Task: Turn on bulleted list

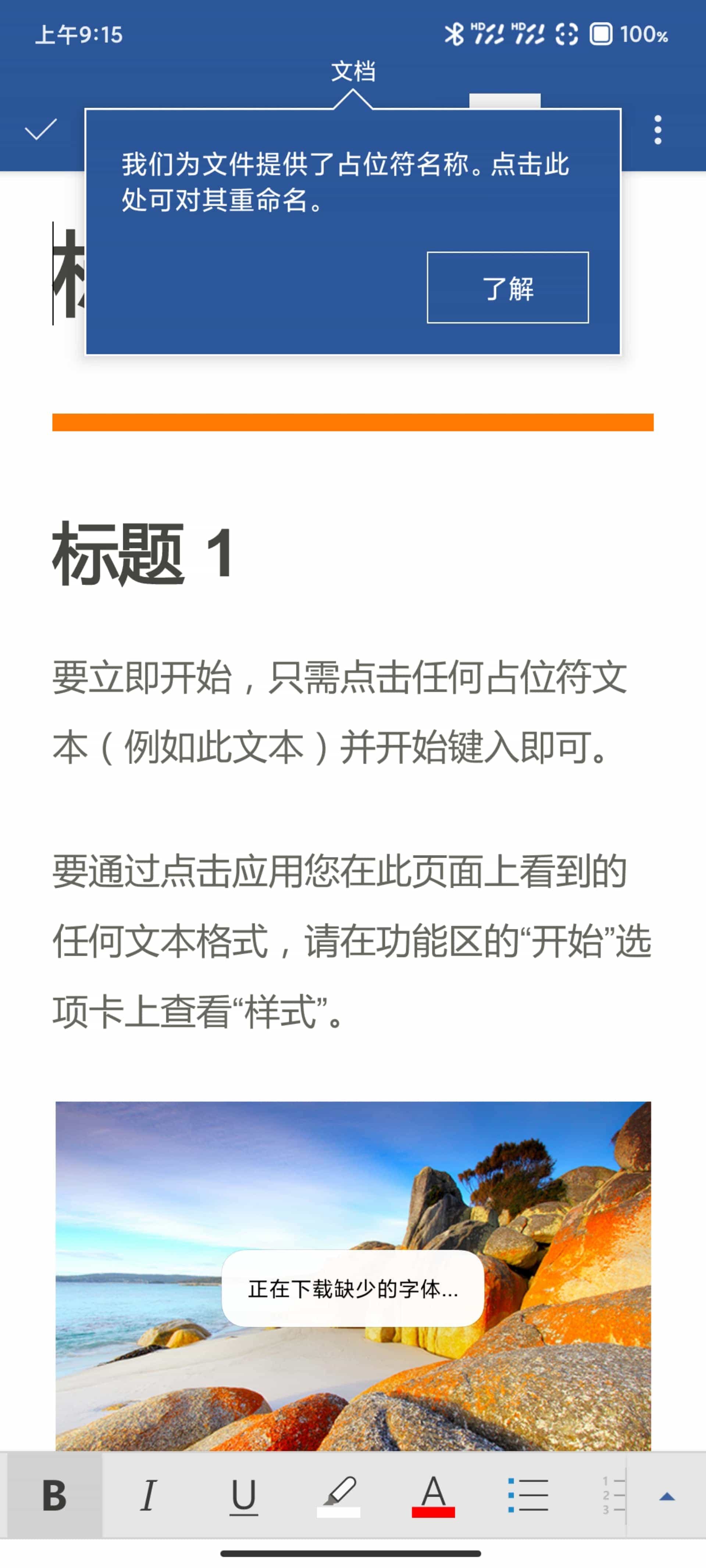Action: 528,1495
